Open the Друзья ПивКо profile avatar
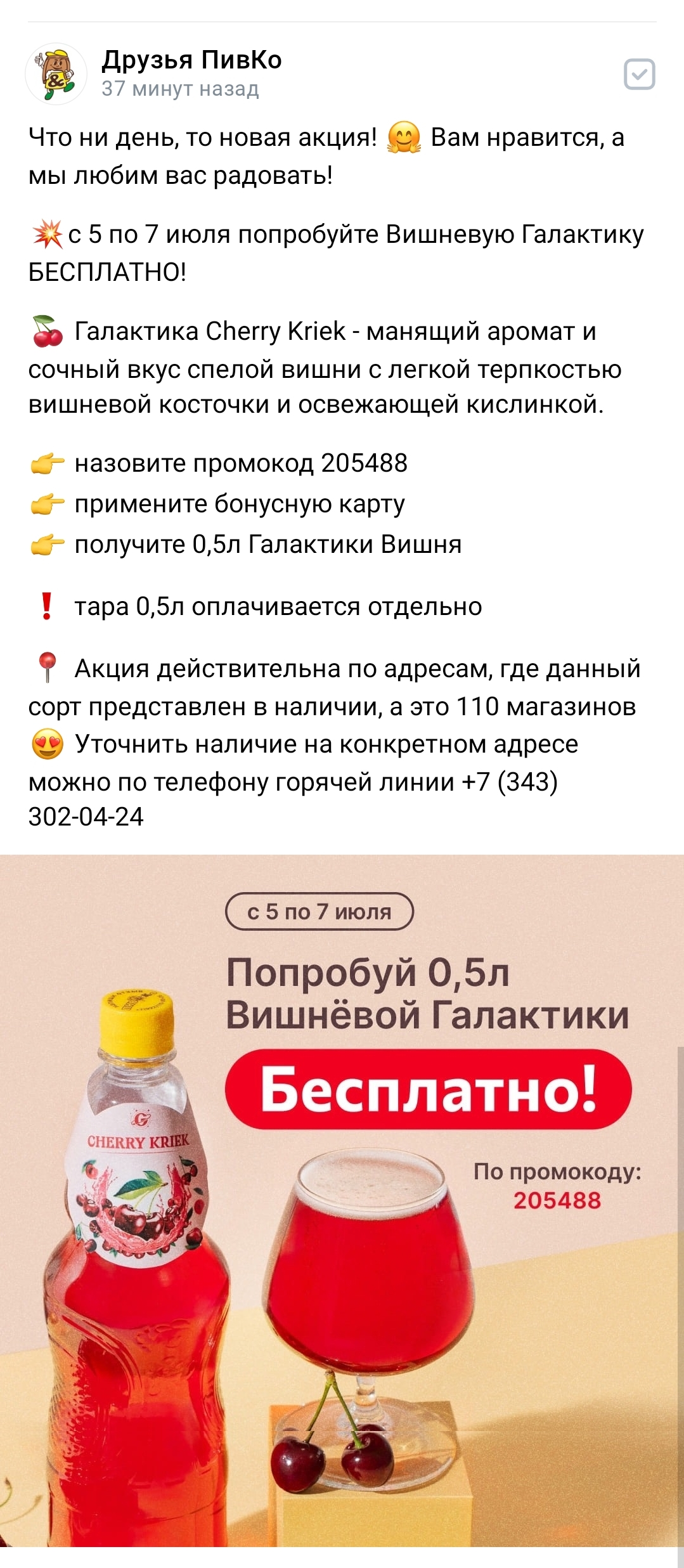684x1568 pixels. point(56,74)
